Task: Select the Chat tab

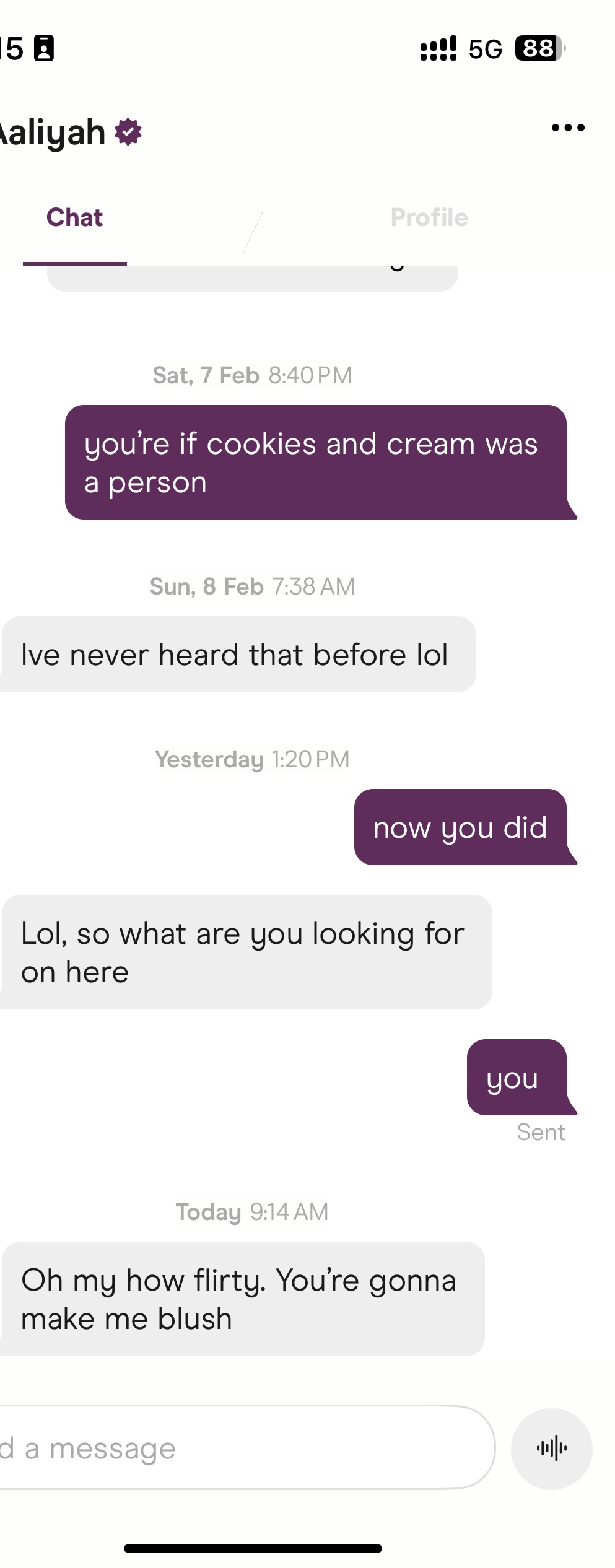Action: 74,218
